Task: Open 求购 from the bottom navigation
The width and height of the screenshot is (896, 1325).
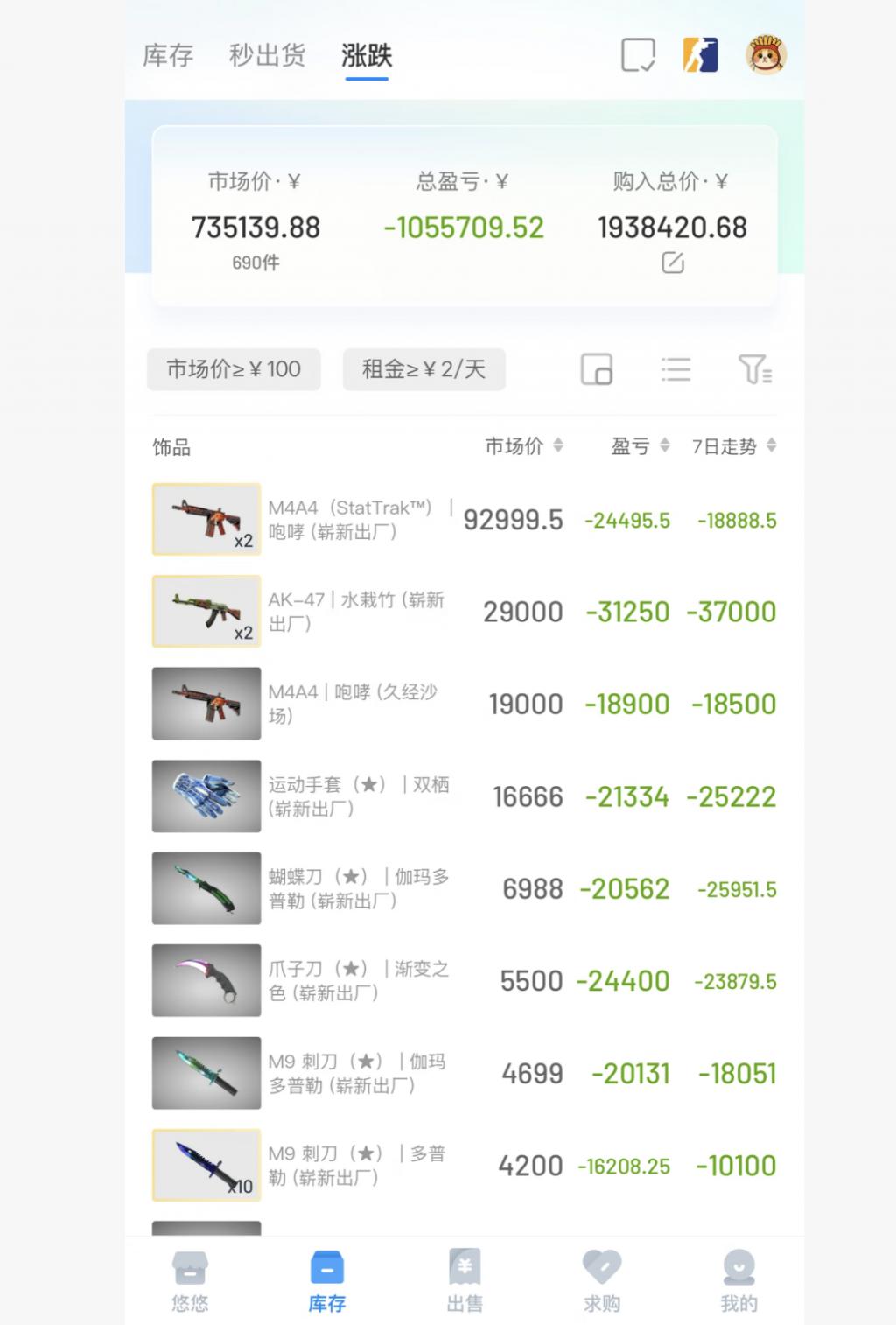Action: coord(601,1279)
